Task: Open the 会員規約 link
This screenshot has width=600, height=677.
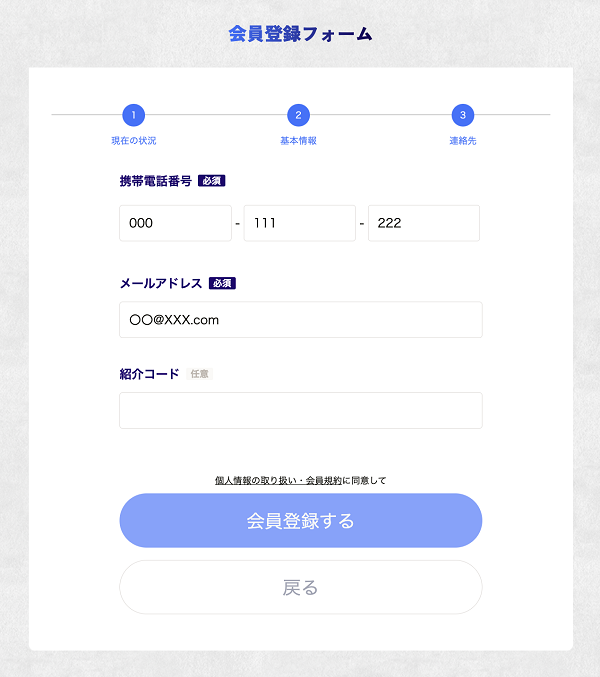Action: pos(323,481)
